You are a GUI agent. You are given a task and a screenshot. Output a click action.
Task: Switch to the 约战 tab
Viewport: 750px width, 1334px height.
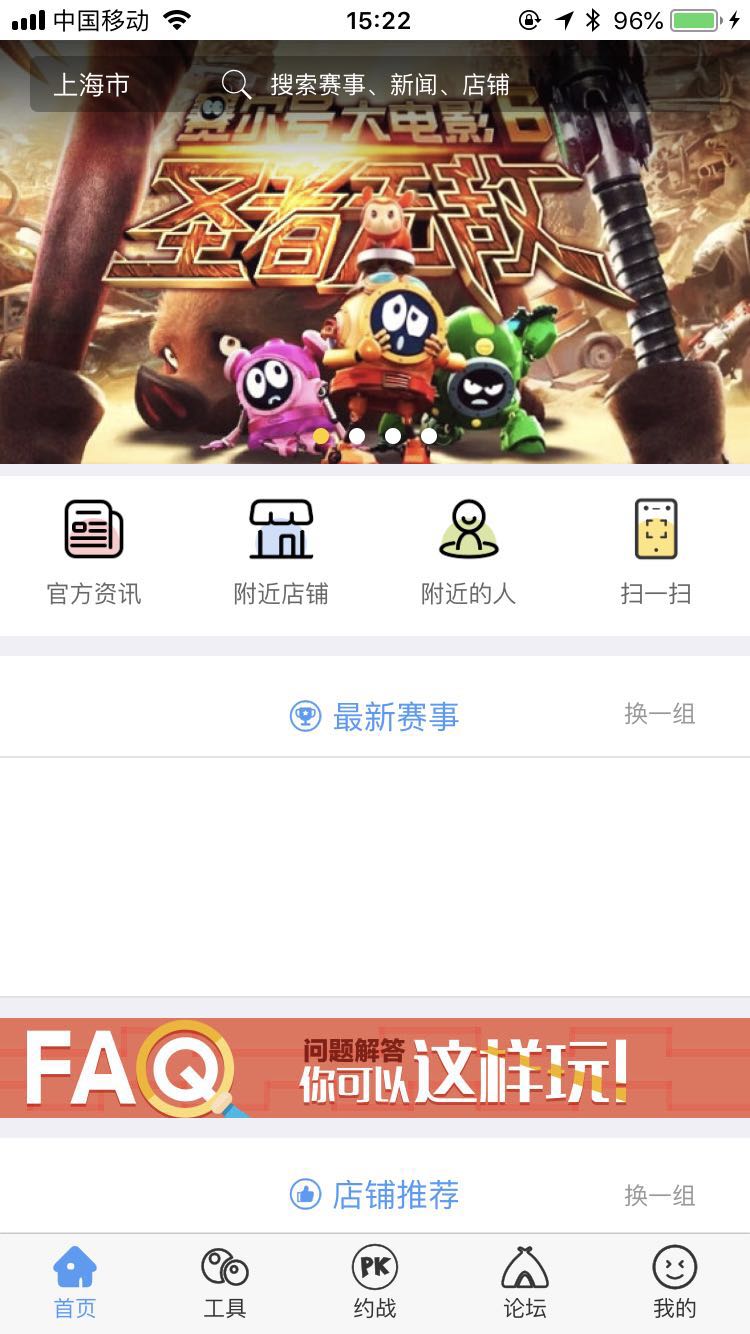[x=375, y=1283]
